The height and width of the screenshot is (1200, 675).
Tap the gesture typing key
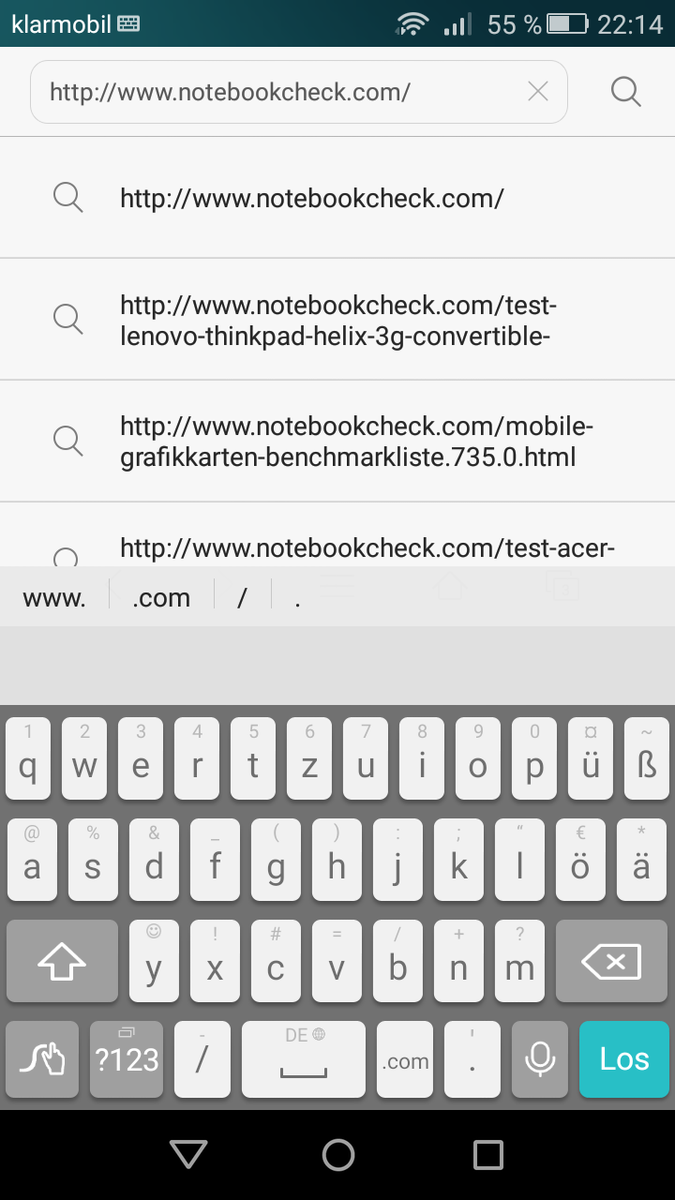(x=43, y=1059)
